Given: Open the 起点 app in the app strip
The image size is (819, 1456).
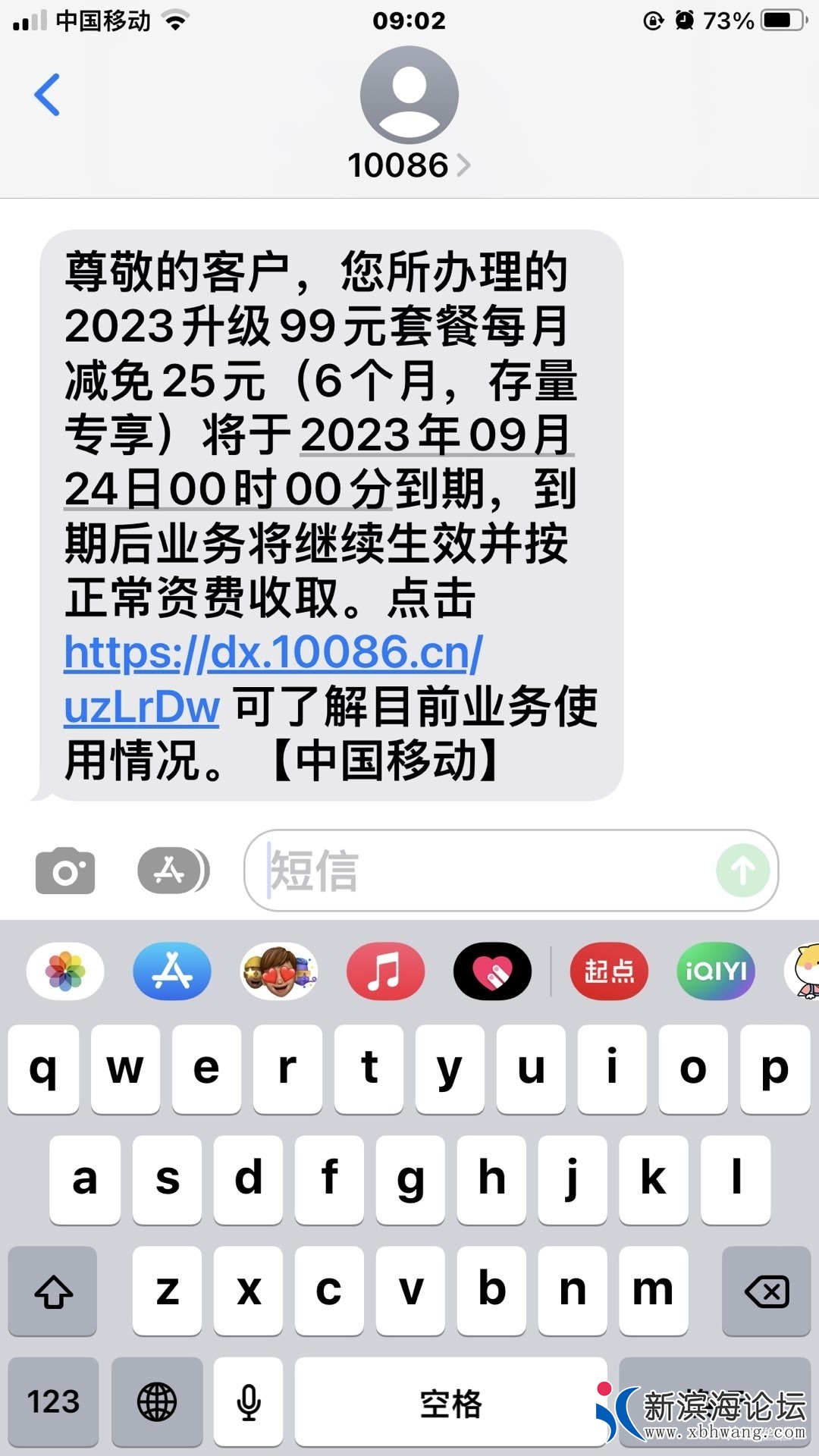Looking at the screenshot, I should [x=609, y=971].
